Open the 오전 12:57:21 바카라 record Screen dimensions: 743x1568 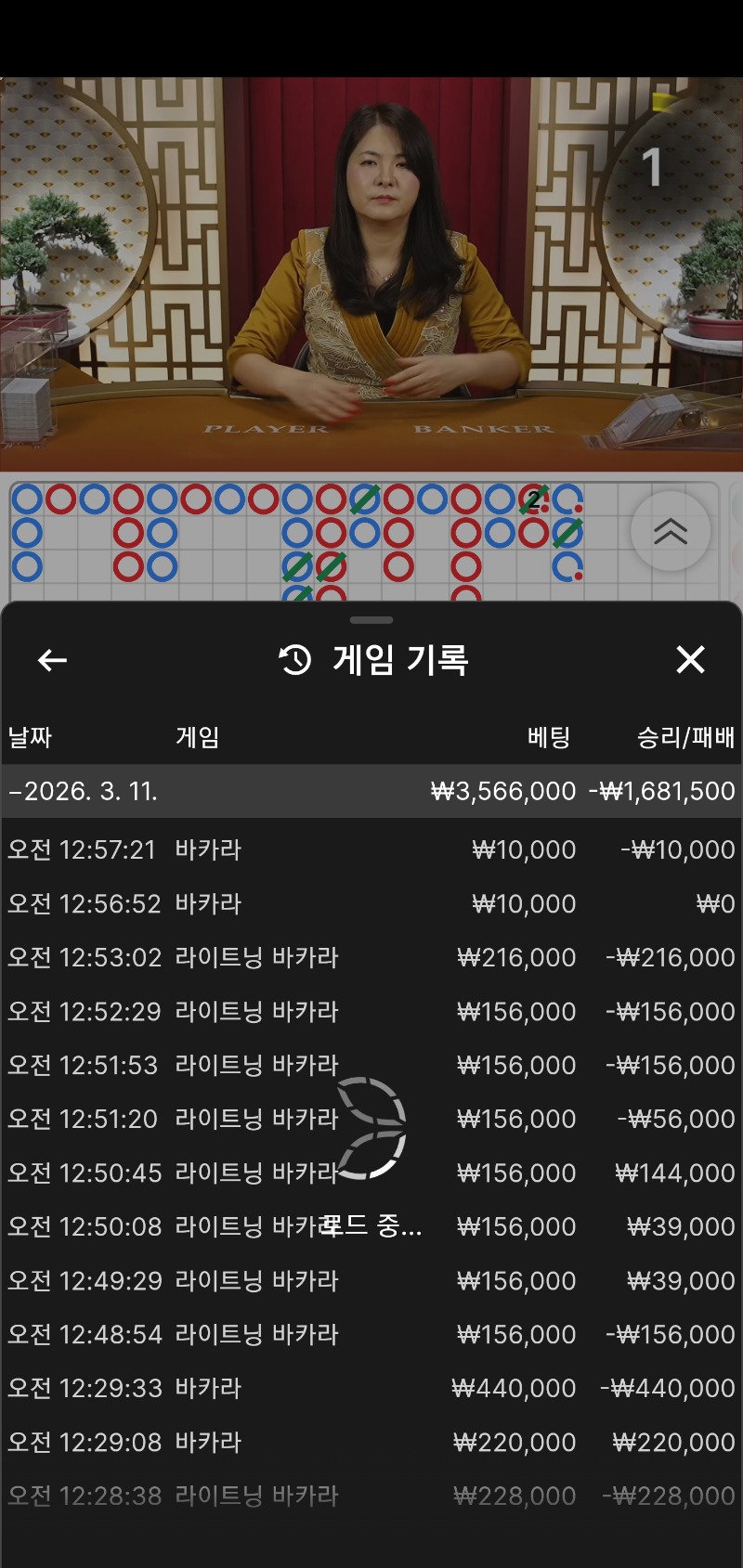371,849
